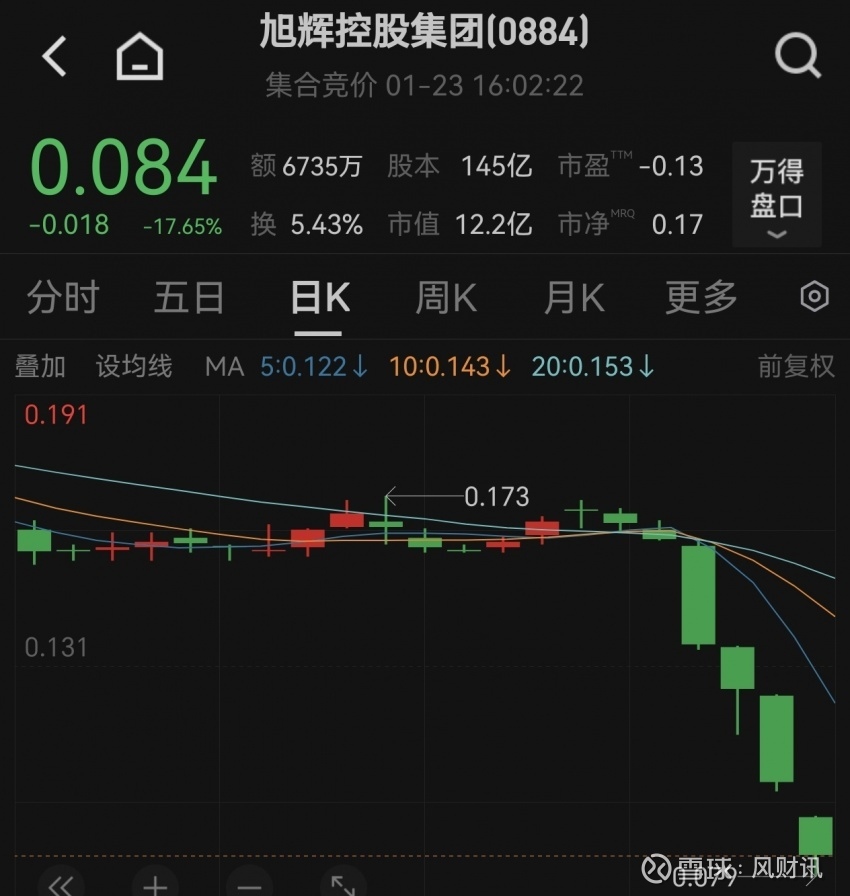This screenshot has height=896, width=850.
Task: Tap 叠加 to overlay another stock
Action: tap(40, 366)
